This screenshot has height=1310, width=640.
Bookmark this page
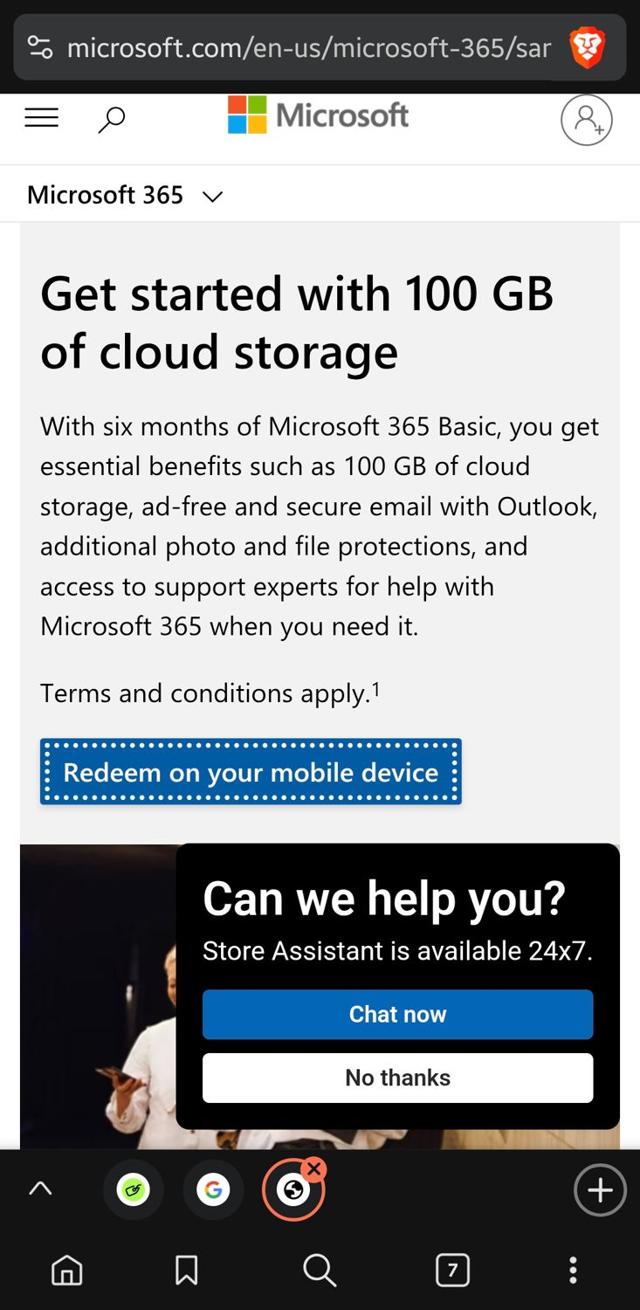pos(186,1270)
